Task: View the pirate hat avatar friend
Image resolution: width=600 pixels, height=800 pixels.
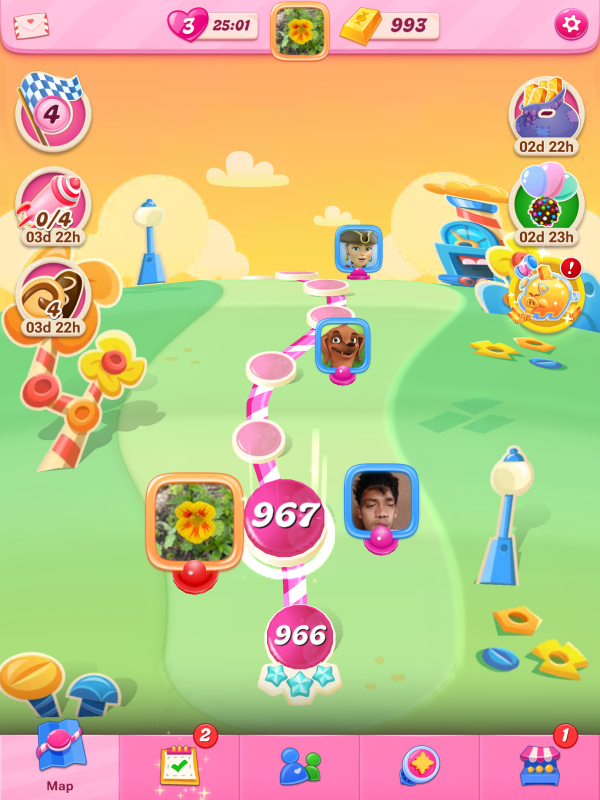Action: point(358,249)
